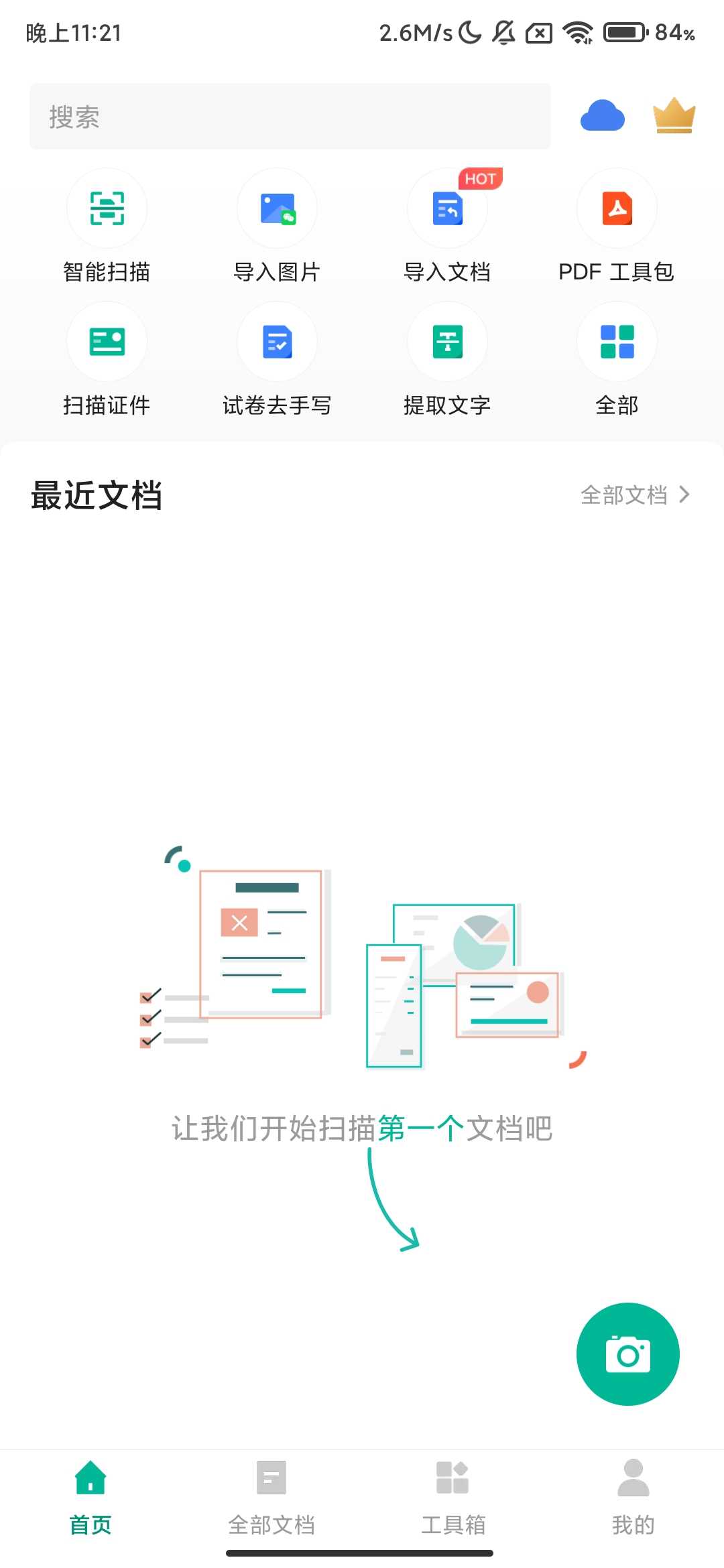Open the premium crown icon
Viewport: 724px width, 1568px height.
674,116
